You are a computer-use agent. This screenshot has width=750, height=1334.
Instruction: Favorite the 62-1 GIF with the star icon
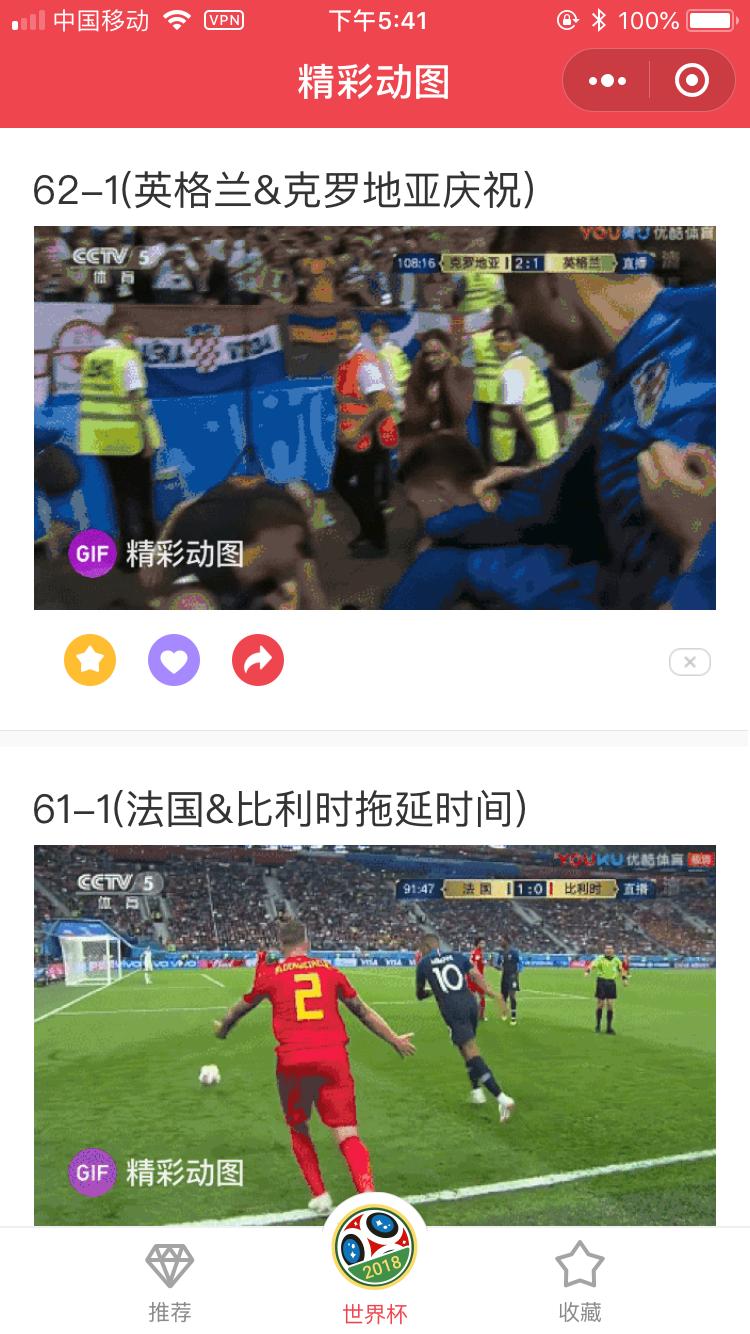tap(90, 660)
